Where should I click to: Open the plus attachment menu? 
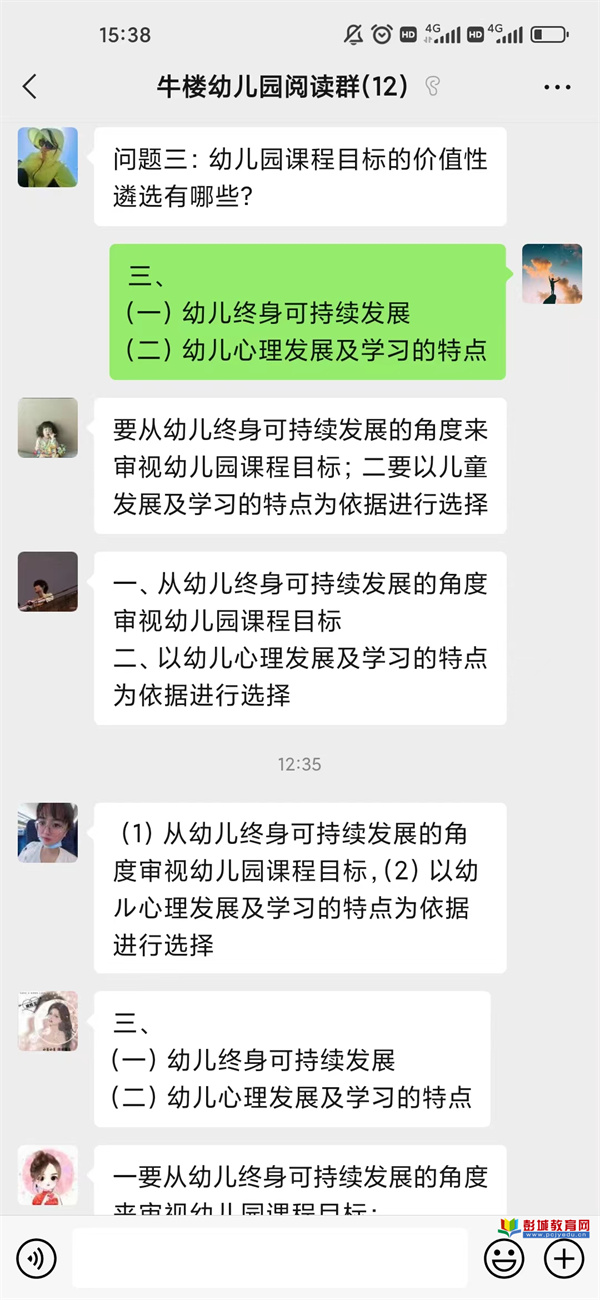tap(564, 1258)
